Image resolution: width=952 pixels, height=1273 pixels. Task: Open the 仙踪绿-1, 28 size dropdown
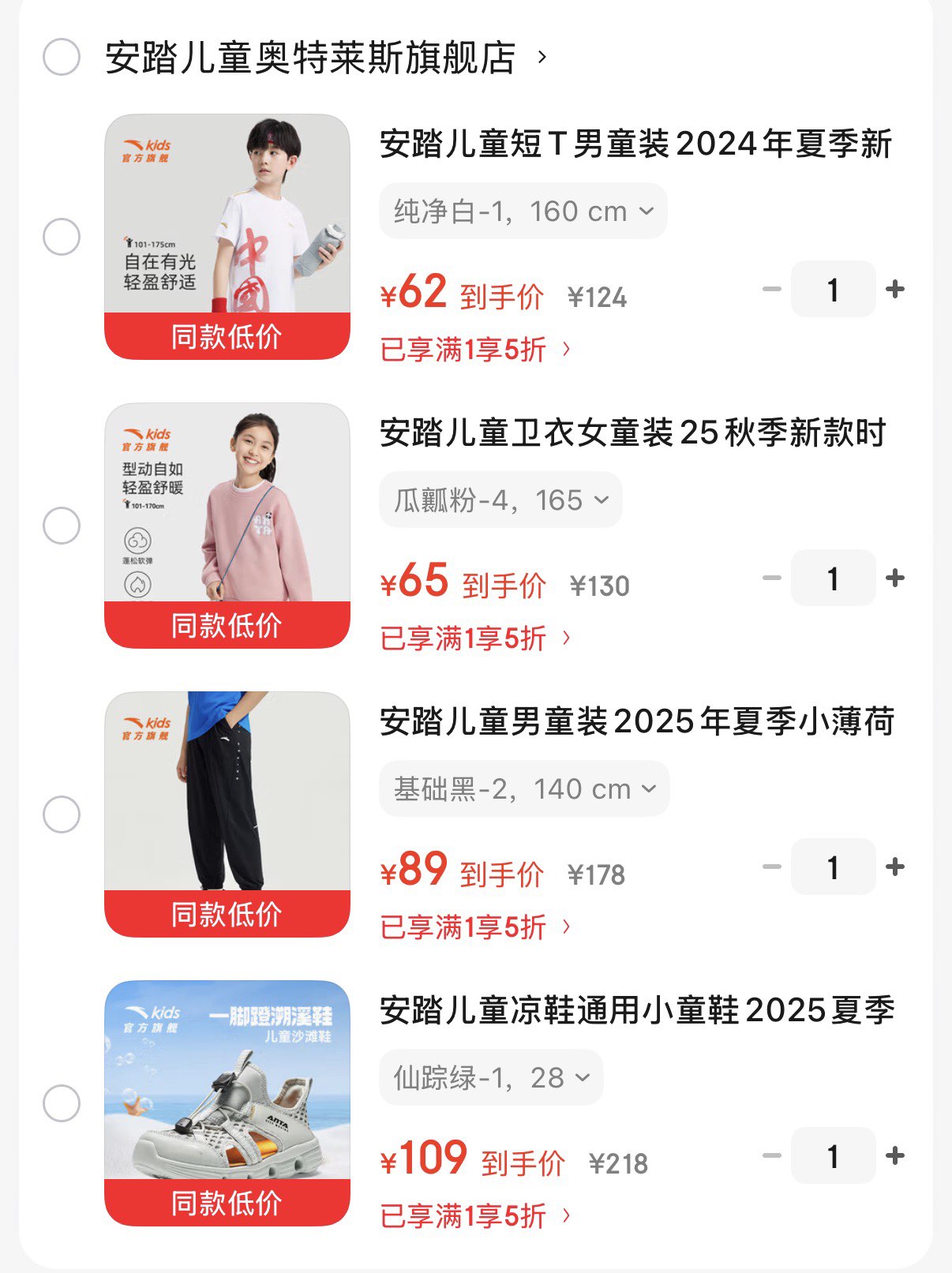click(x=491, y=1078)
